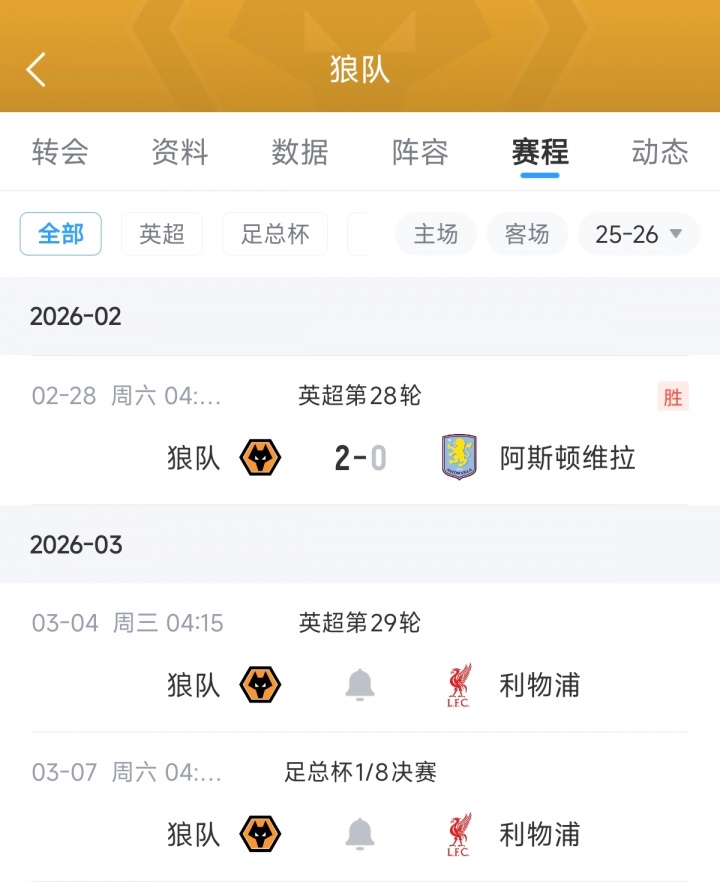Show only 客场 matches

tap(527, 234)
